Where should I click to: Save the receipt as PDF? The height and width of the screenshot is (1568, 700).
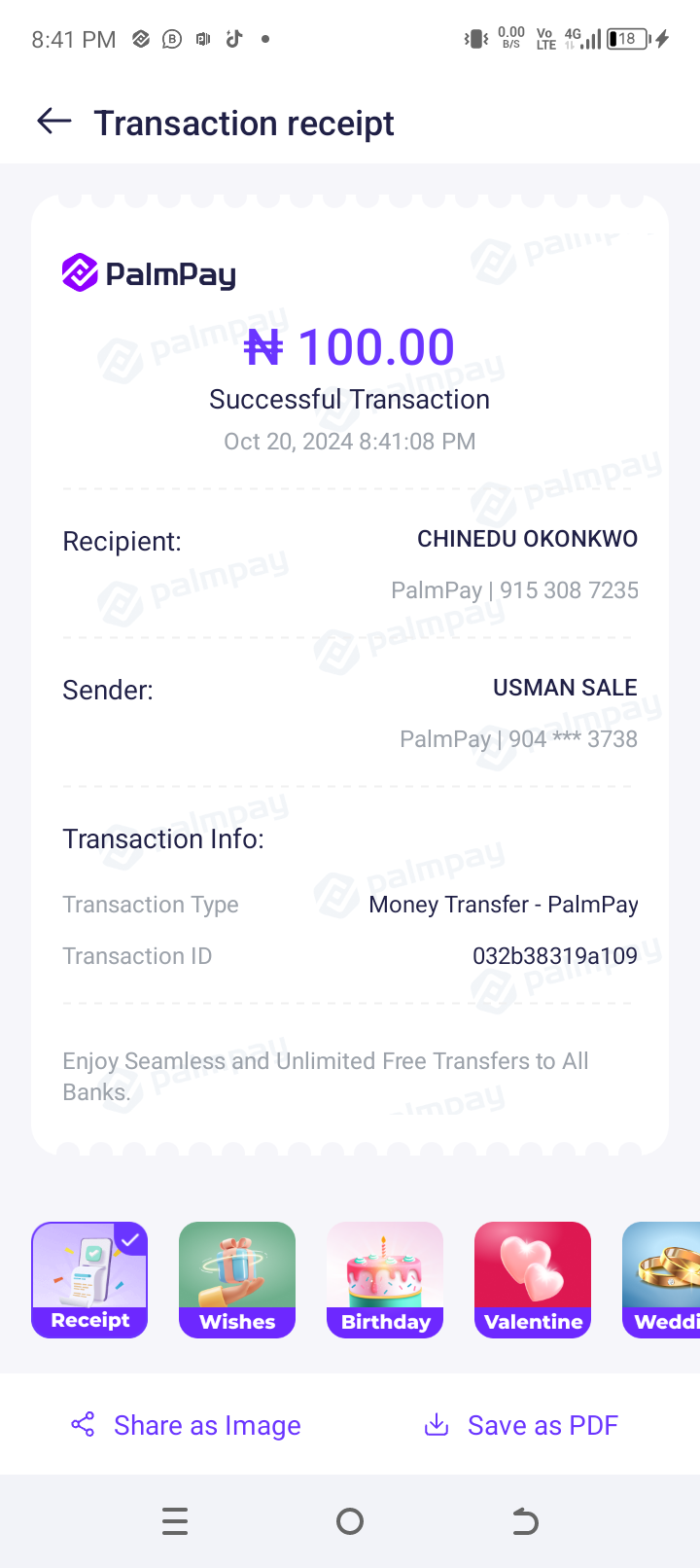[x=522, y=1425]
